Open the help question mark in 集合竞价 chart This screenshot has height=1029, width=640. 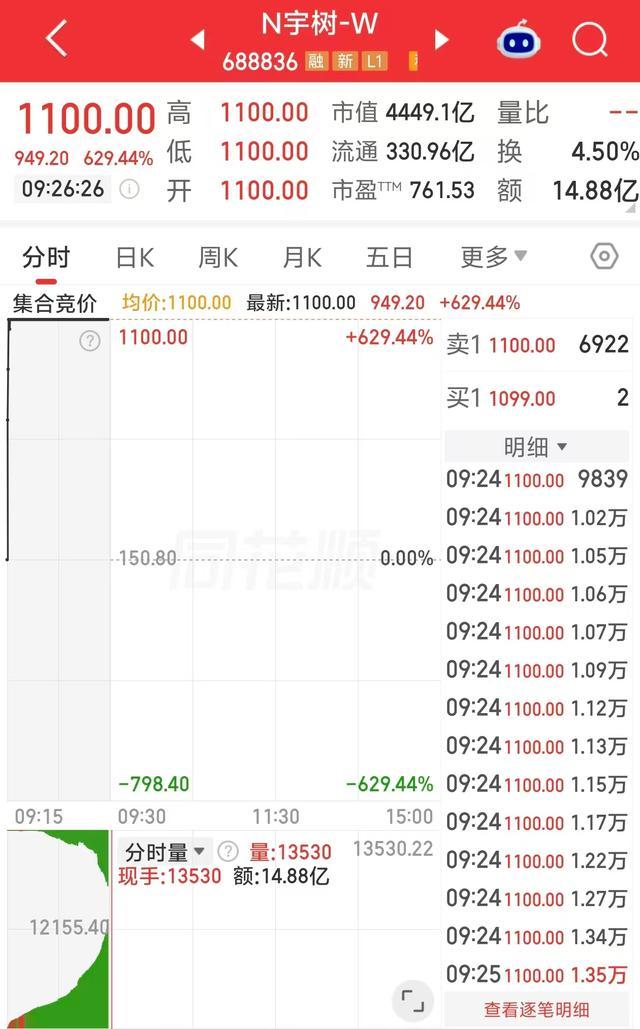(90, 341)
